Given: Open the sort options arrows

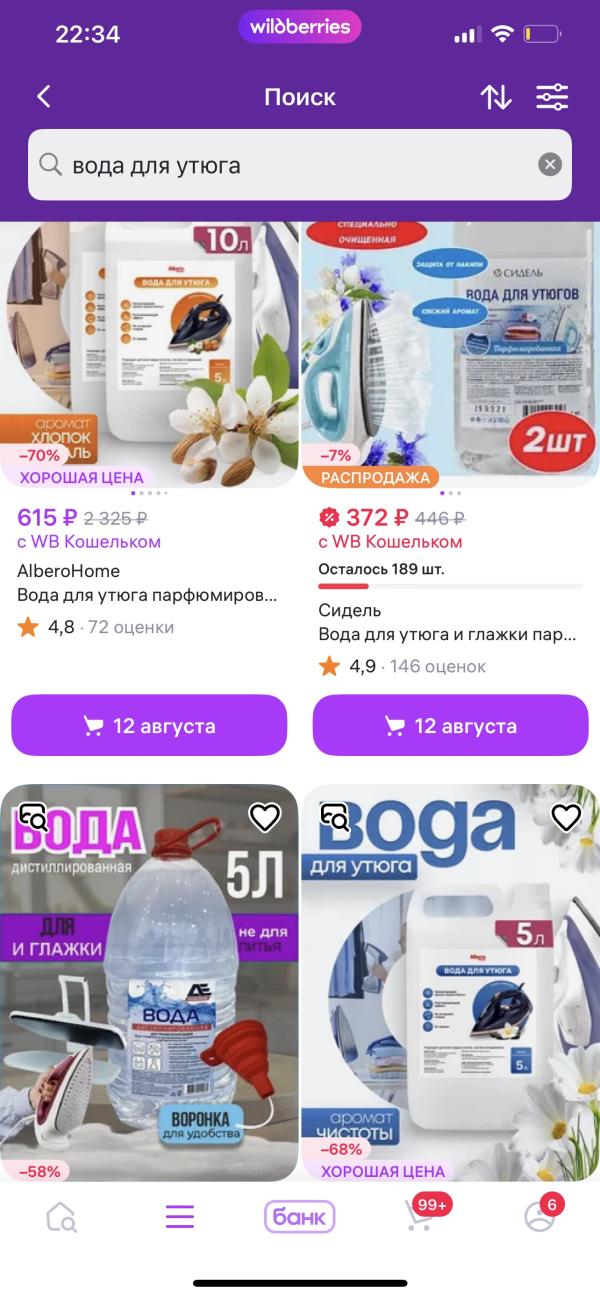Looking at the screenshot, I should 496,97.
